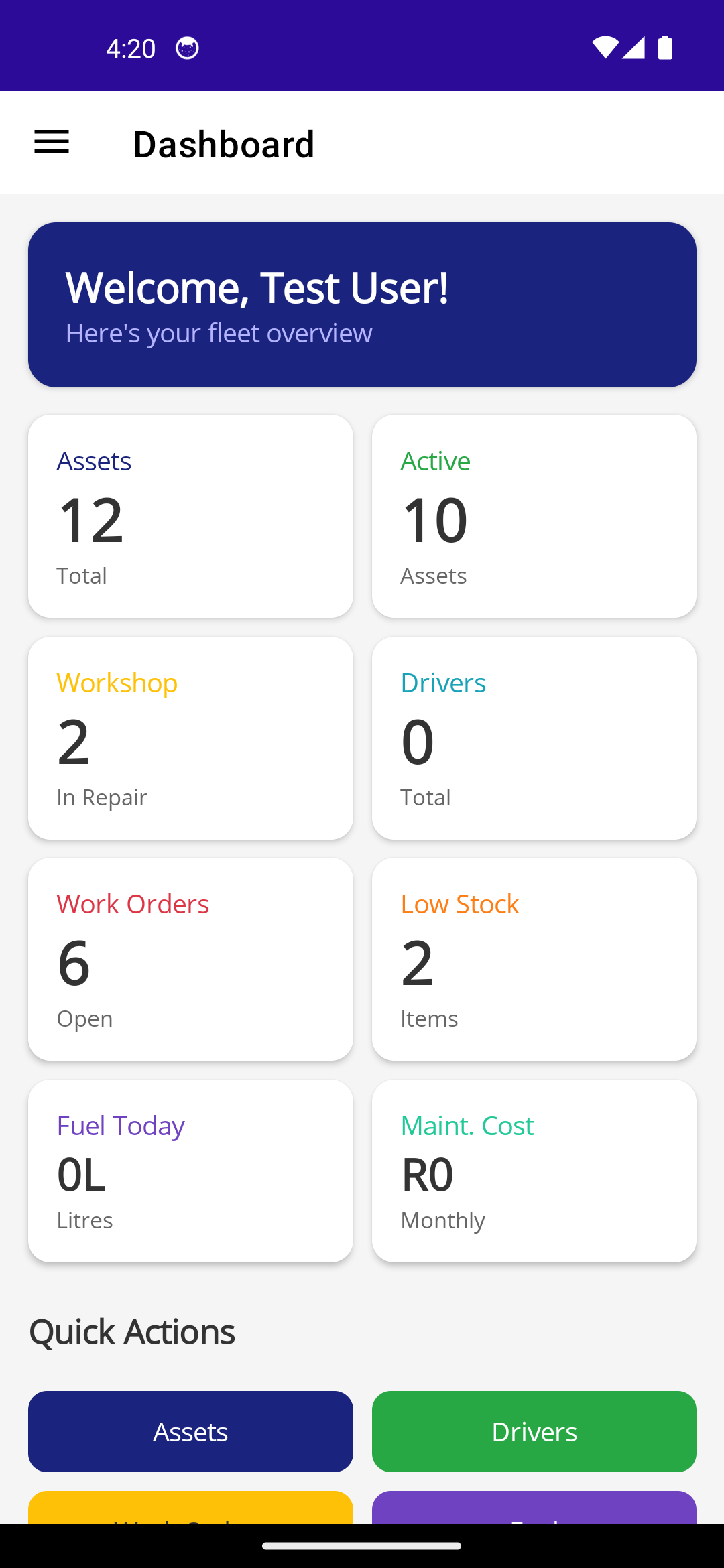Tap the clock in the status bar

tap(131, 48)
